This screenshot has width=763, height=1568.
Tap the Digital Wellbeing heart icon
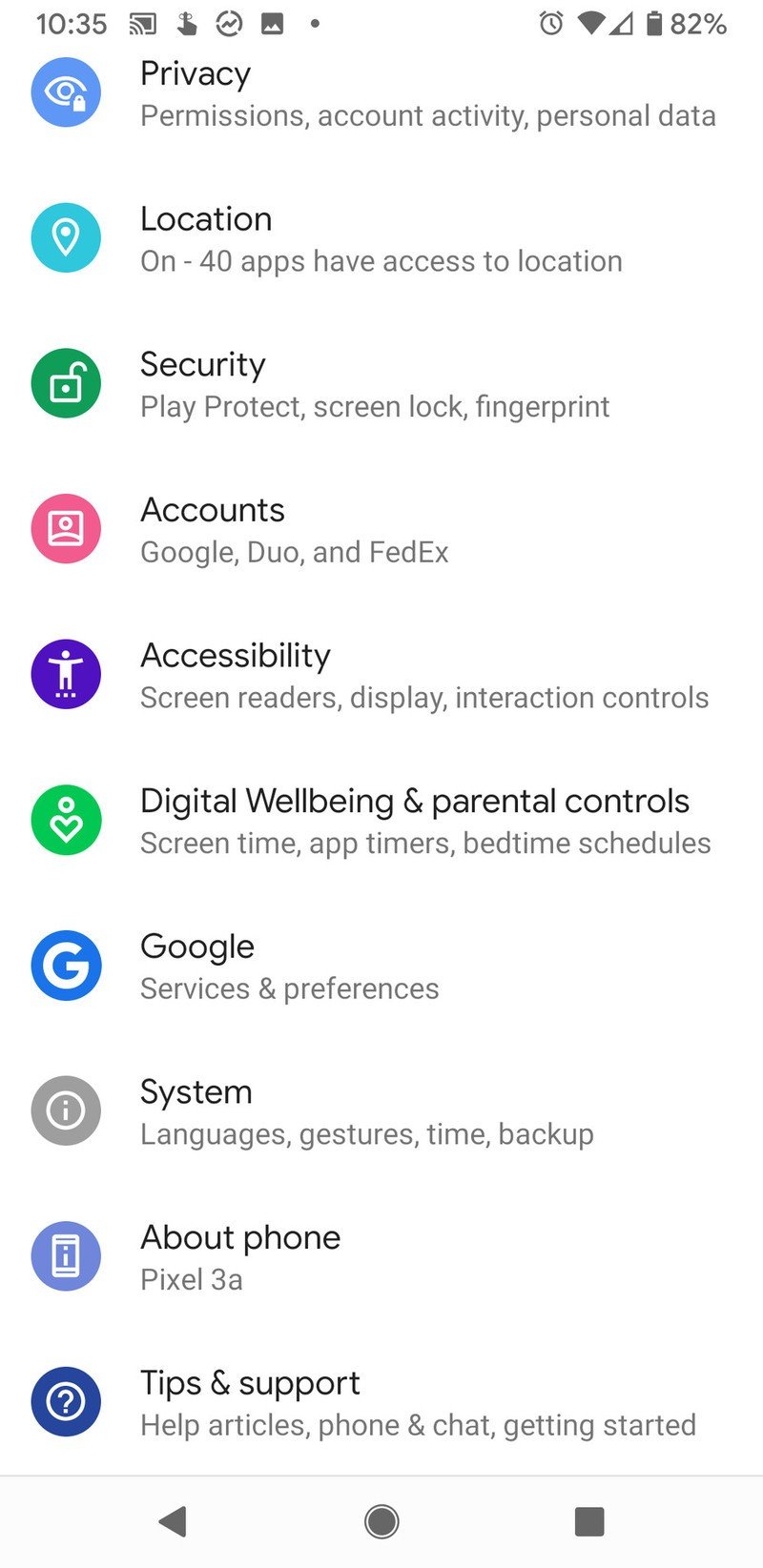(x=66, y=820)
